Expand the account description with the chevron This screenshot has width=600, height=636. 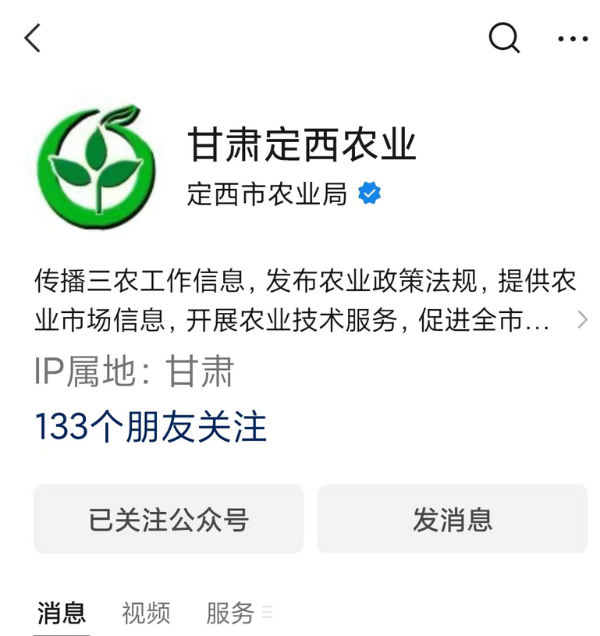582,320
